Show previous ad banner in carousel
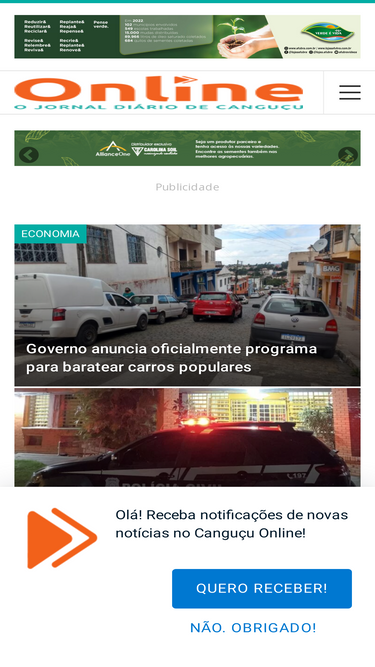 pos(29,154)
